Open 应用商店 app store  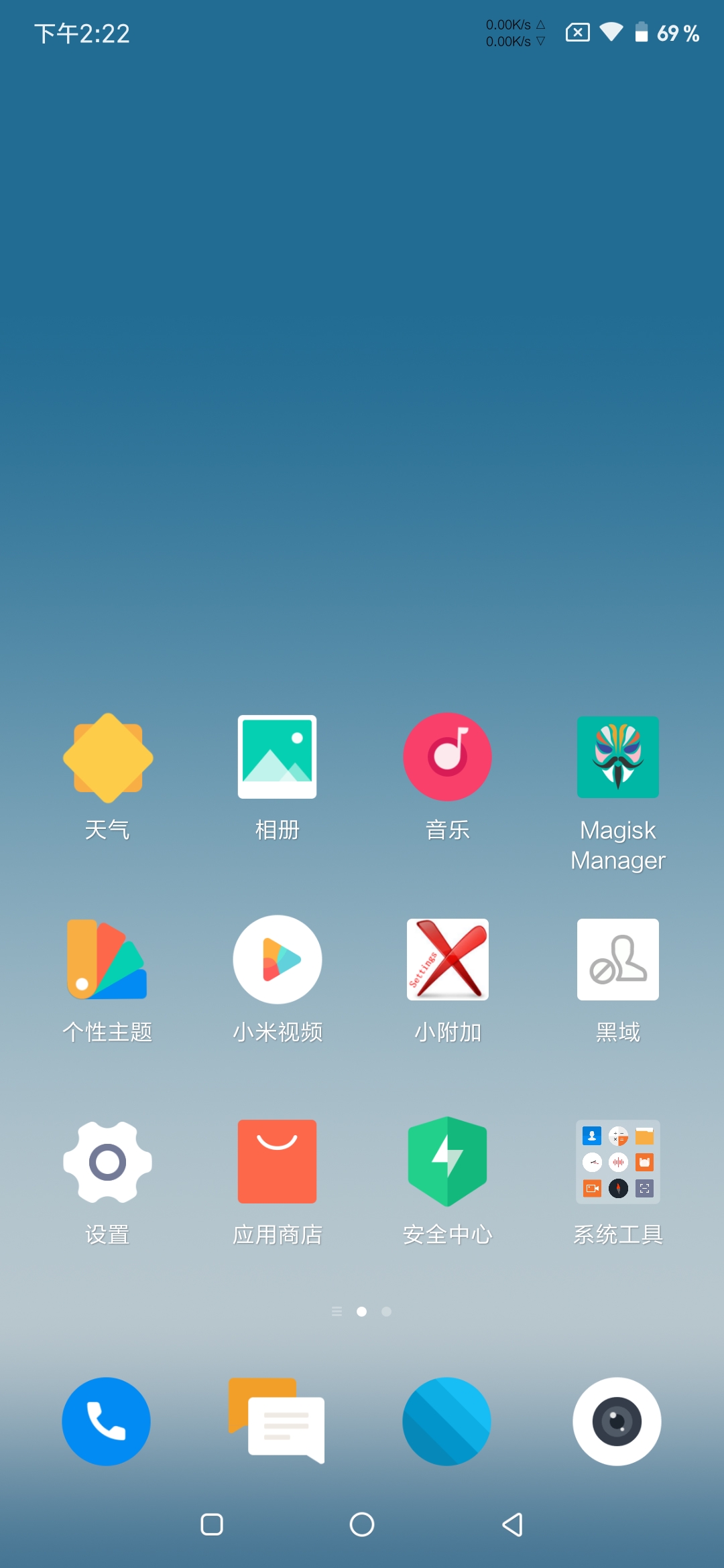(277, 1162)
